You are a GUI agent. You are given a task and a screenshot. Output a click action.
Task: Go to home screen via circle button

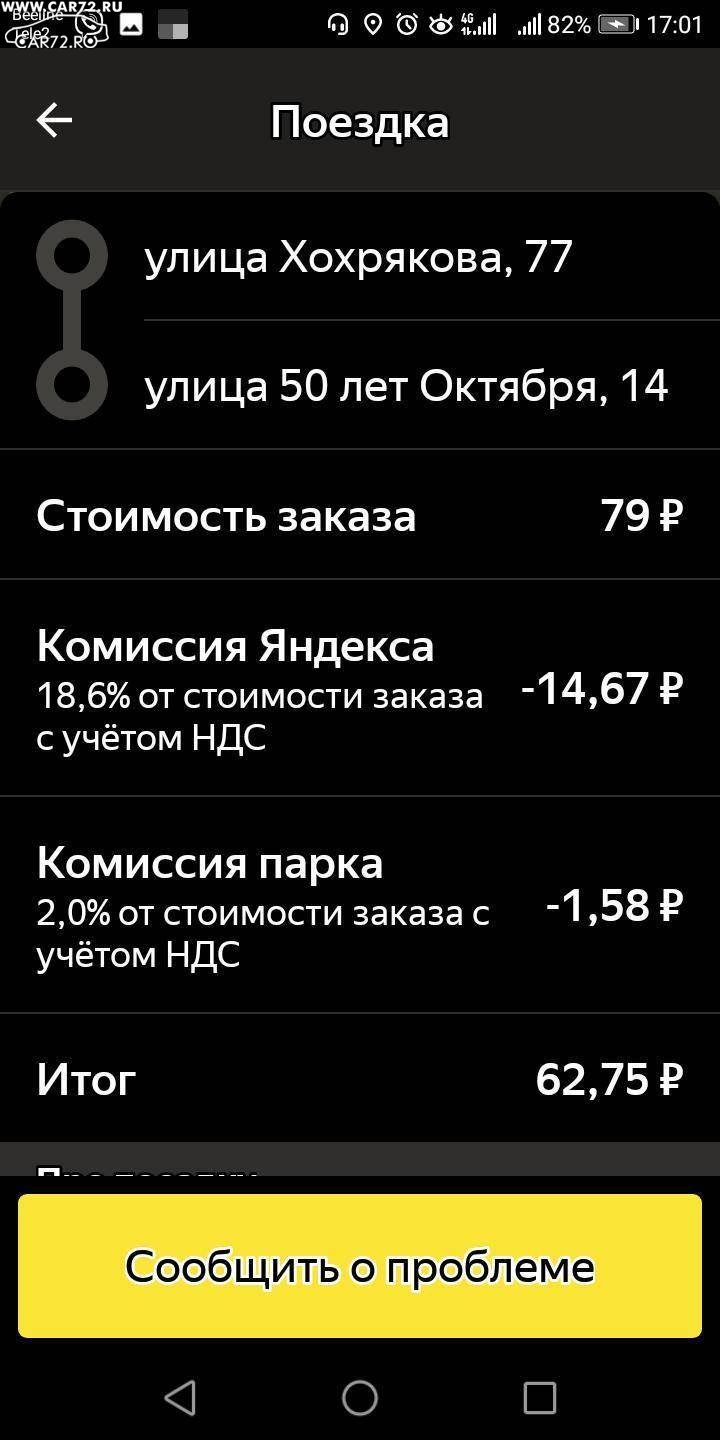[x=360, y=1397]
